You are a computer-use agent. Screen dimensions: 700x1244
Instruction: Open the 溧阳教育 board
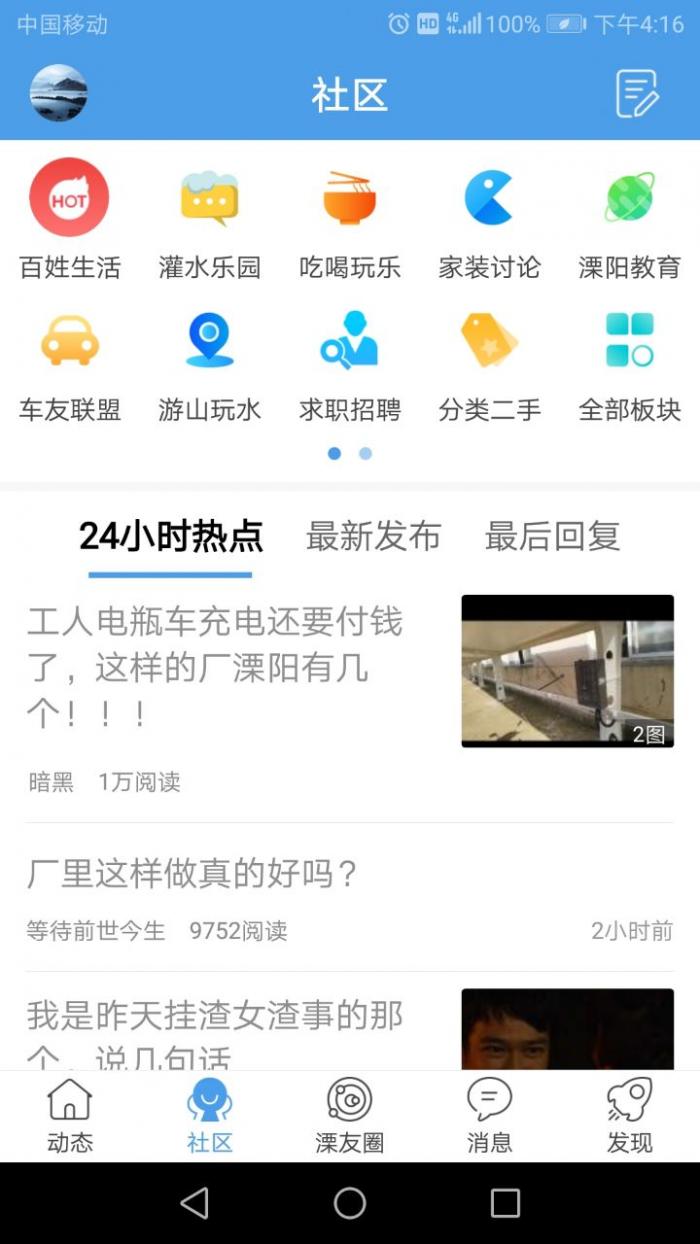(629, 220)
